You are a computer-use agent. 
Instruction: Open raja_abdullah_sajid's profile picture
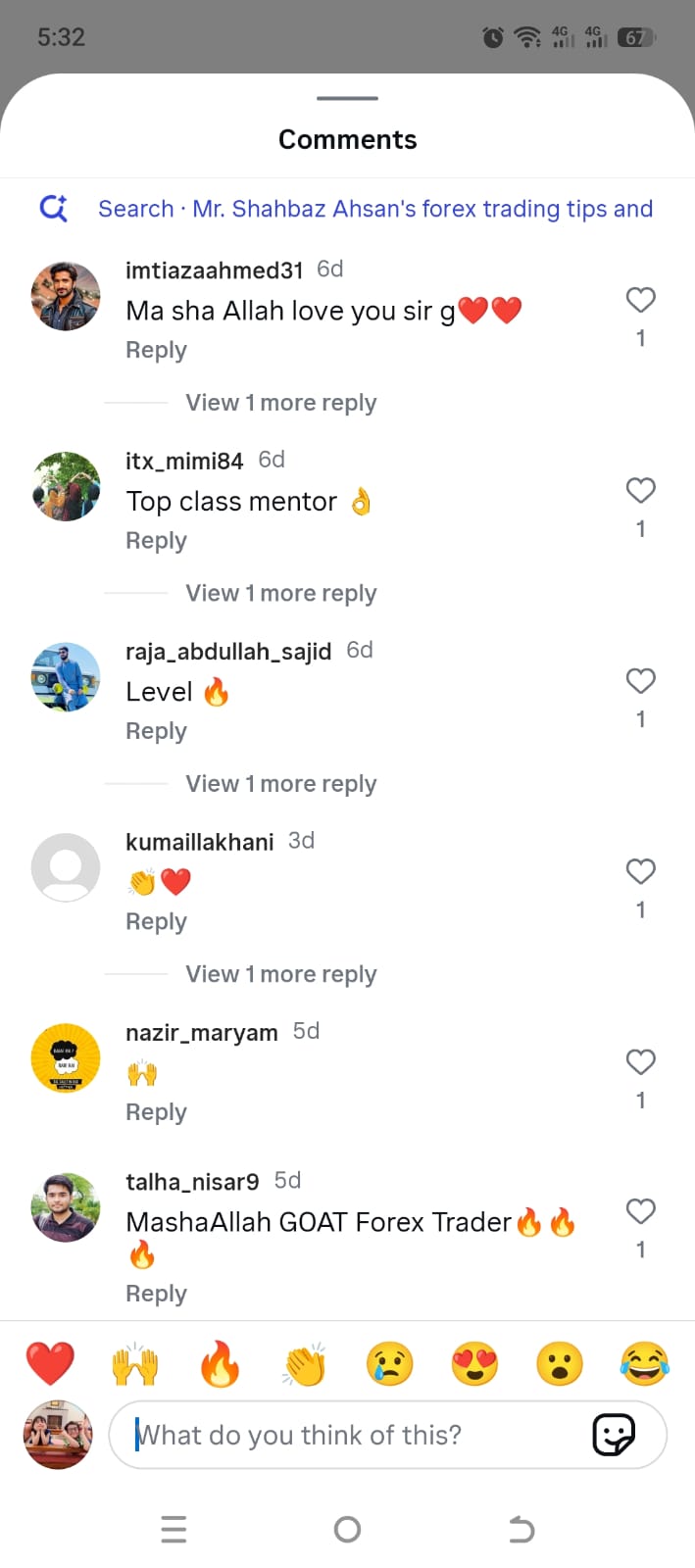tap(66, 677)
